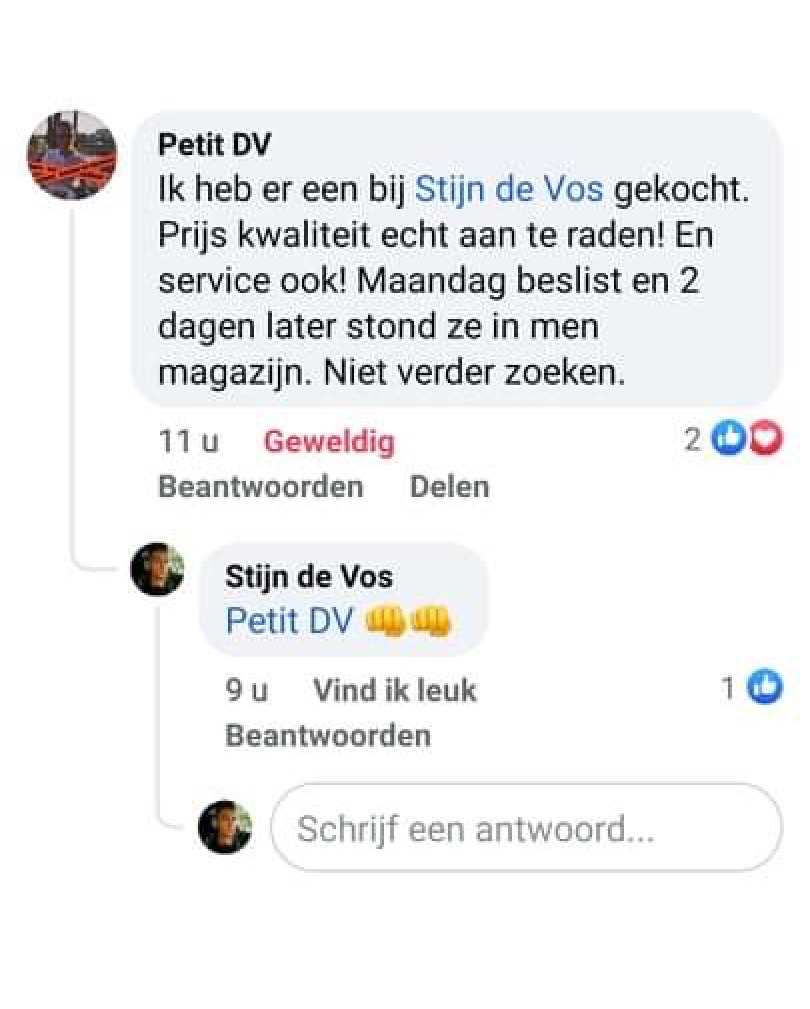The image size is (810, 1009).
Task: Share Petit DV's comment with Delen
Action: point(449,487)
